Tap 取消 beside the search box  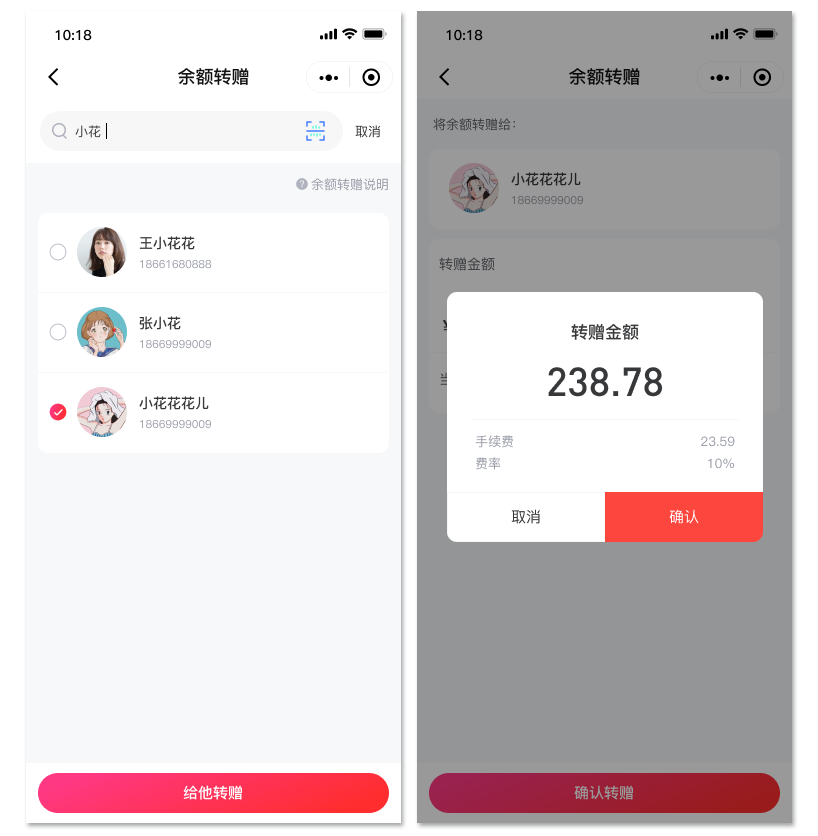[368, 131]
